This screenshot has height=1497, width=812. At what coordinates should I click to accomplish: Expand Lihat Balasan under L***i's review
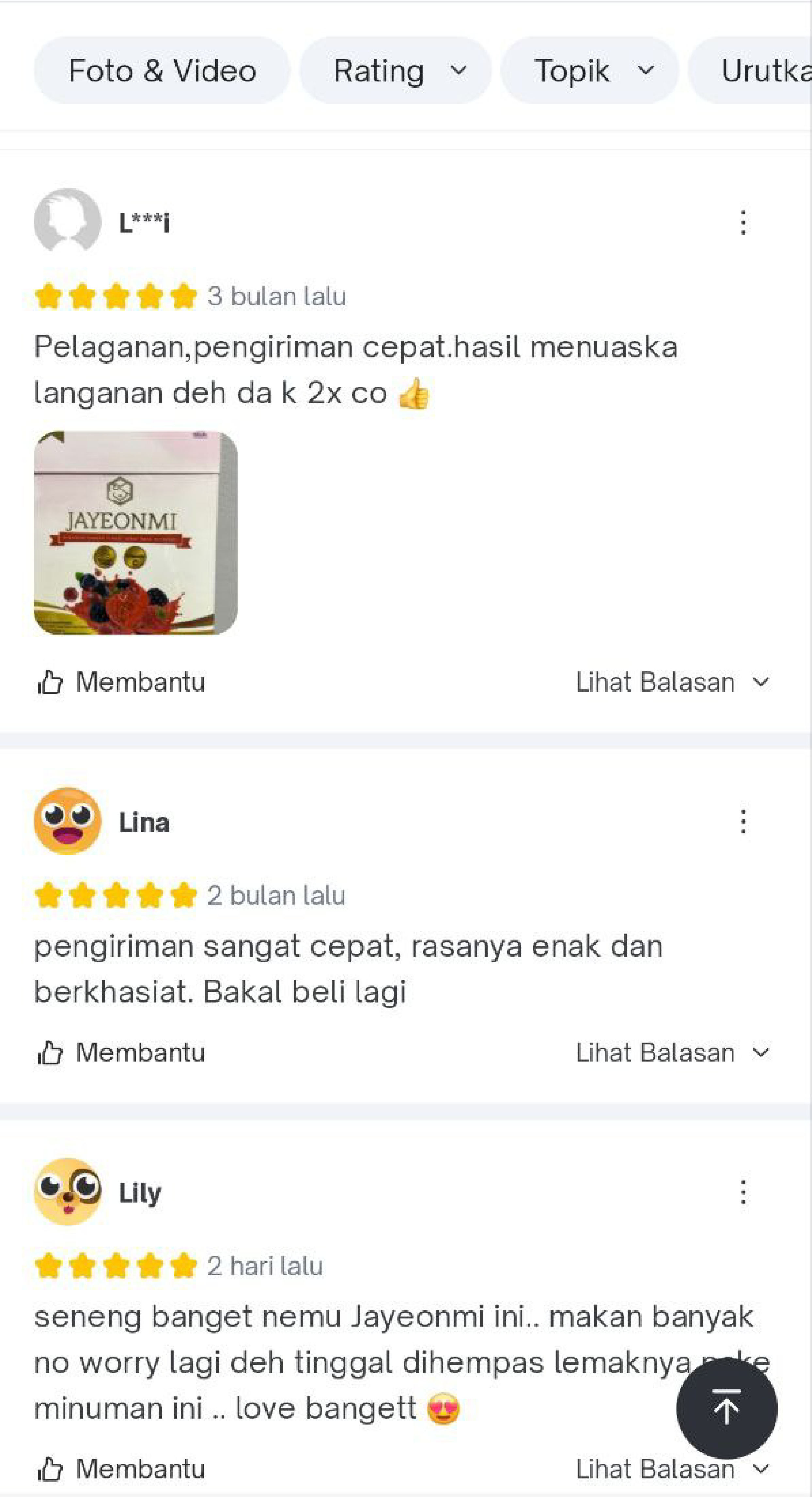(x=672, y=682)
